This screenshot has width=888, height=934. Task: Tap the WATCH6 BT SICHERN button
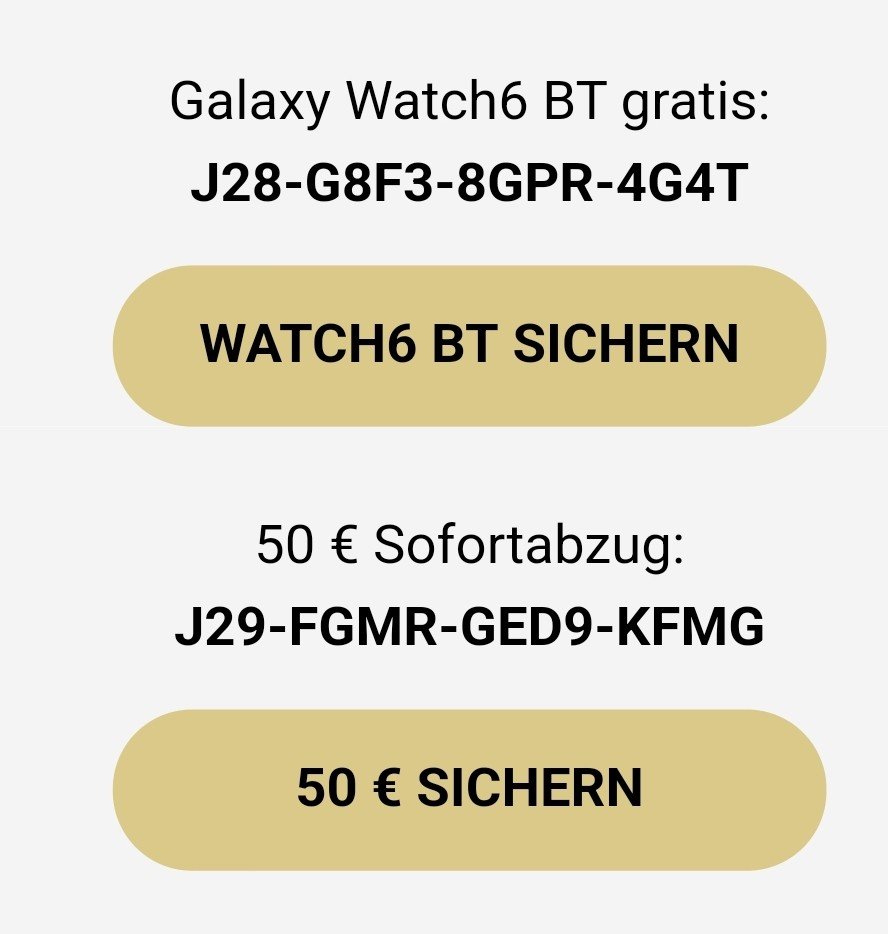click(x=469, y=345)
